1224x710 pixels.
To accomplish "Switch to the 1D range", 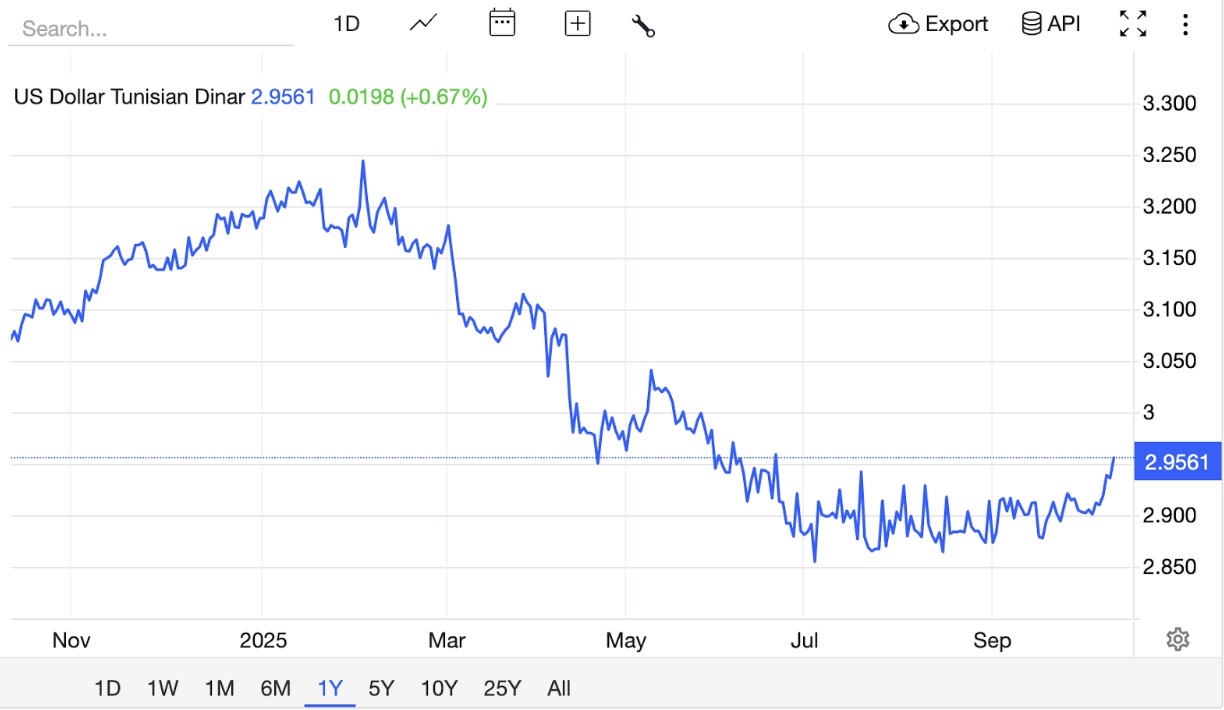I will pos(107,688).
